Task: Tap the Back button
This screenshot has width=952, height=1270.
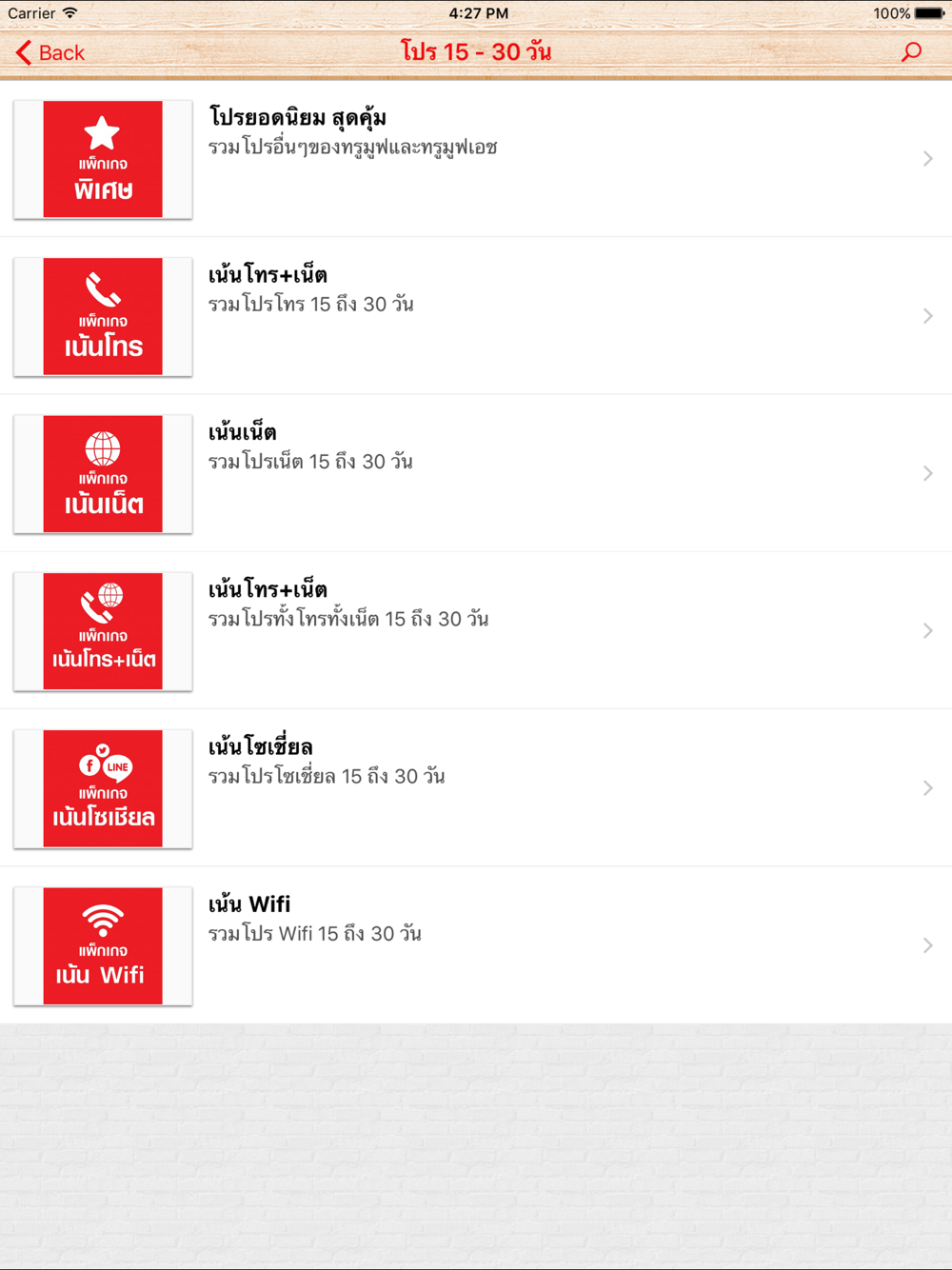Action: click(50, 52)
